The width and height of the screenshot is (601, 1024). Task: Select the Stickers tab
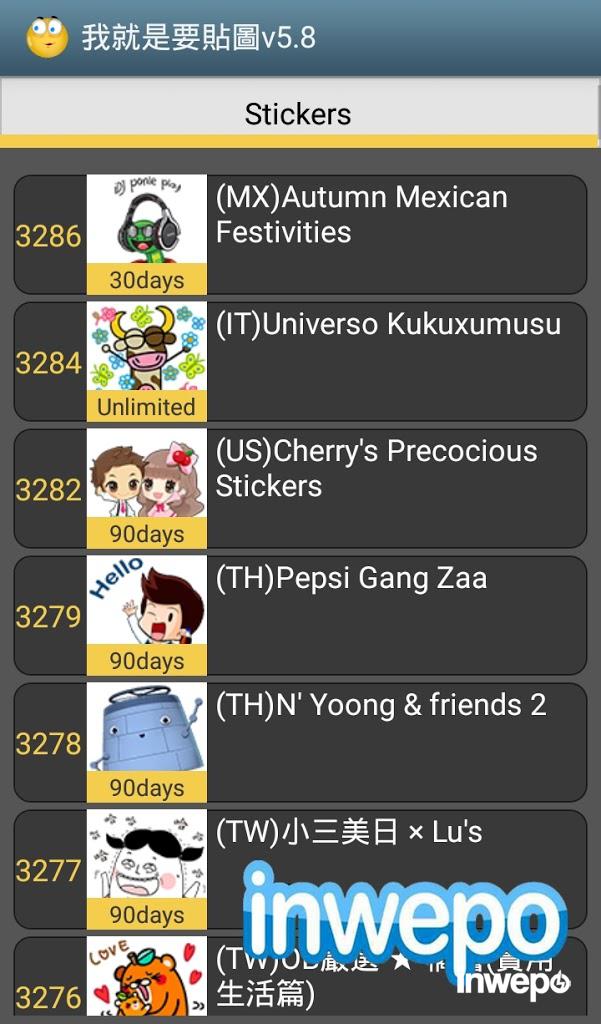click(x=298, y=113)
